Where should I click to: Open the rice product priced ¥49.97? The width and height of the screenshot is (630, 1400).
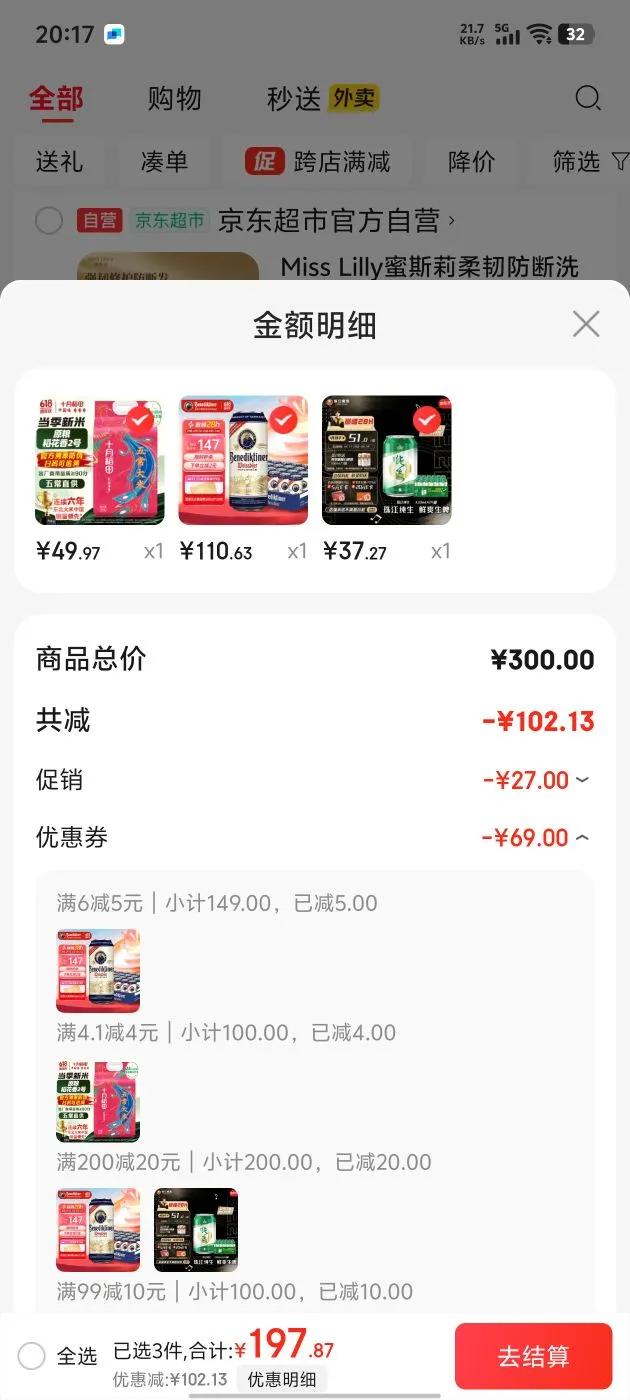click(100, 460)
